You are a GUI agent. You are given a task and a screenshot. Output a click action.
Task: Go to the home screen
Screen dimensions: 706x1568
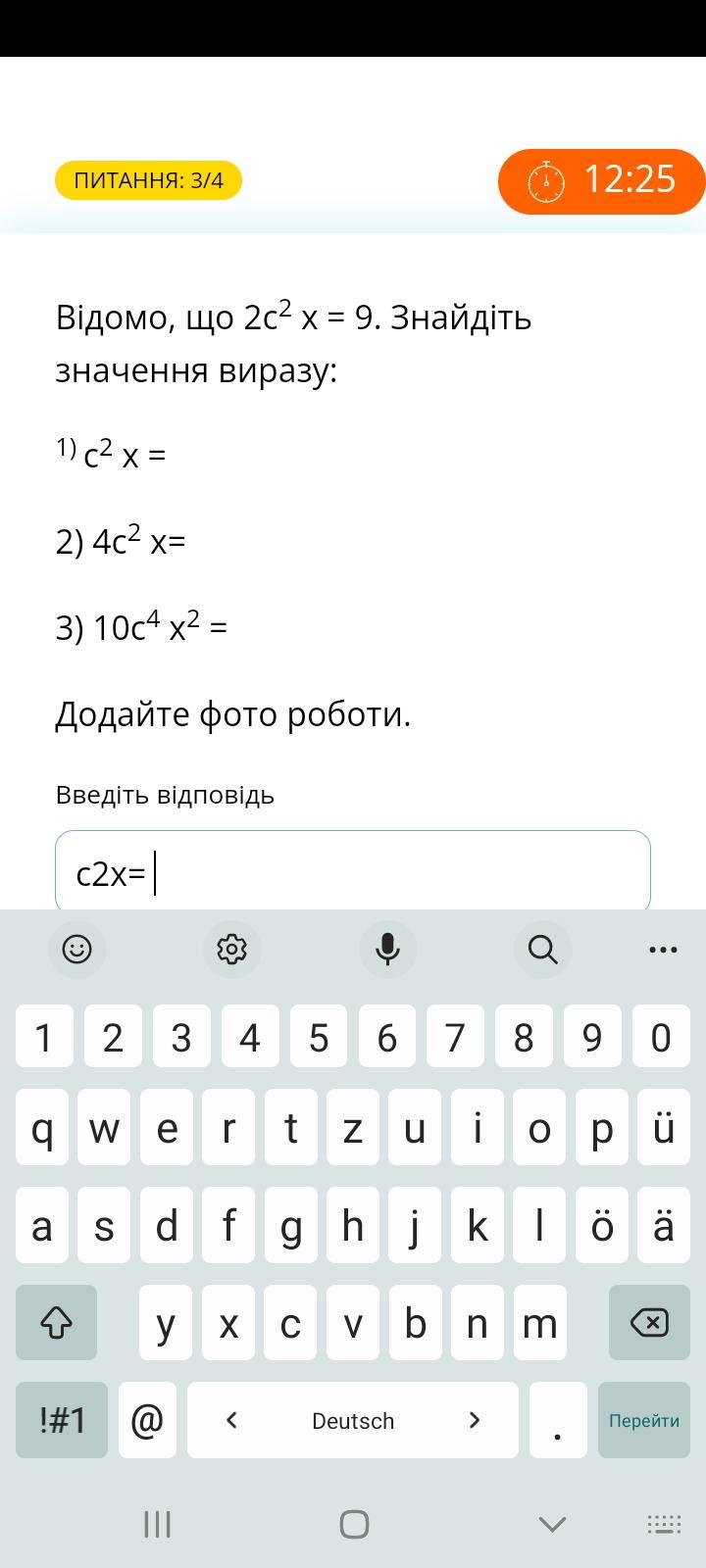[353, 1524]
